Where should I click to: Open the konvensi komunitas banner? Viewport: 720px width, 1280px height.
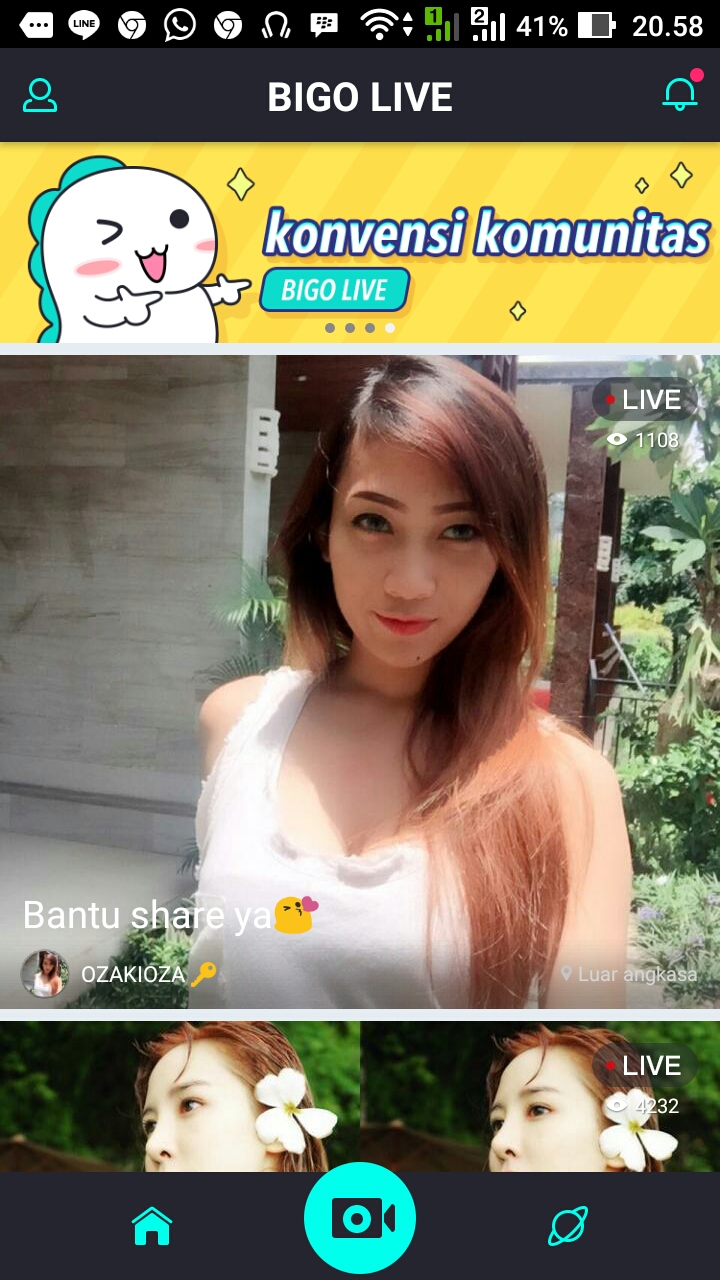(x=360, y=243)
